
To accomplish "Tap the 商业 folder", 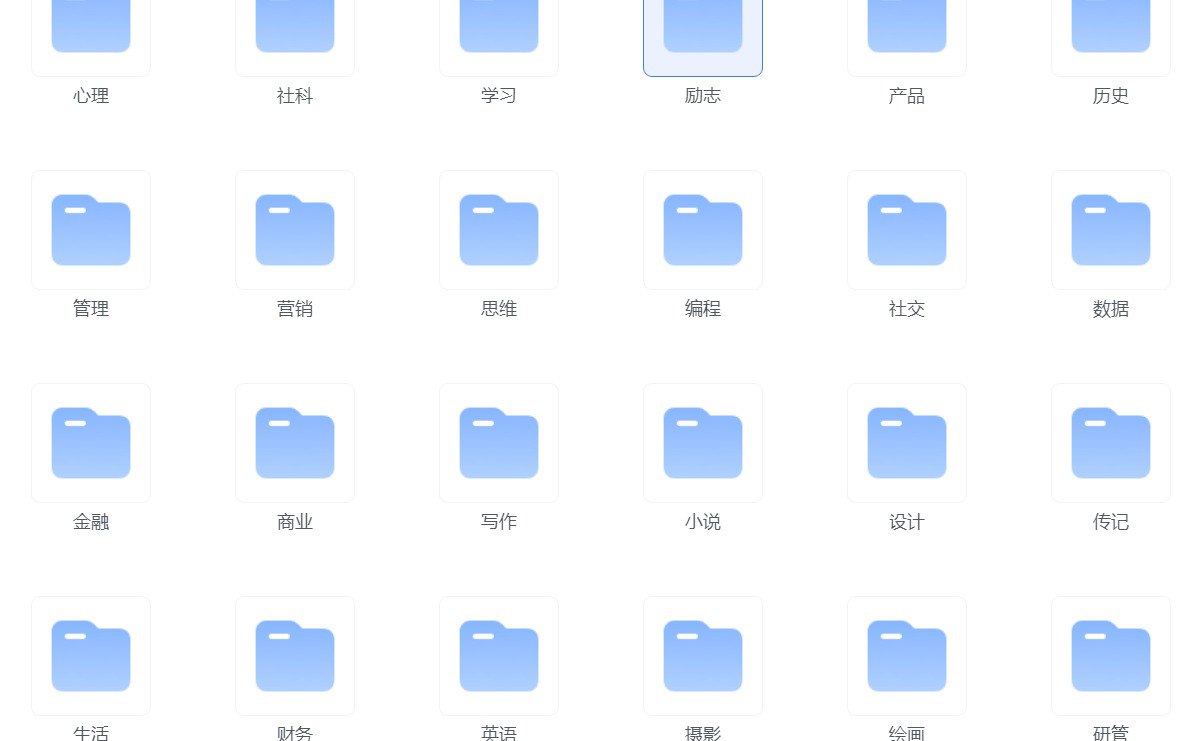I will [295, 443].
